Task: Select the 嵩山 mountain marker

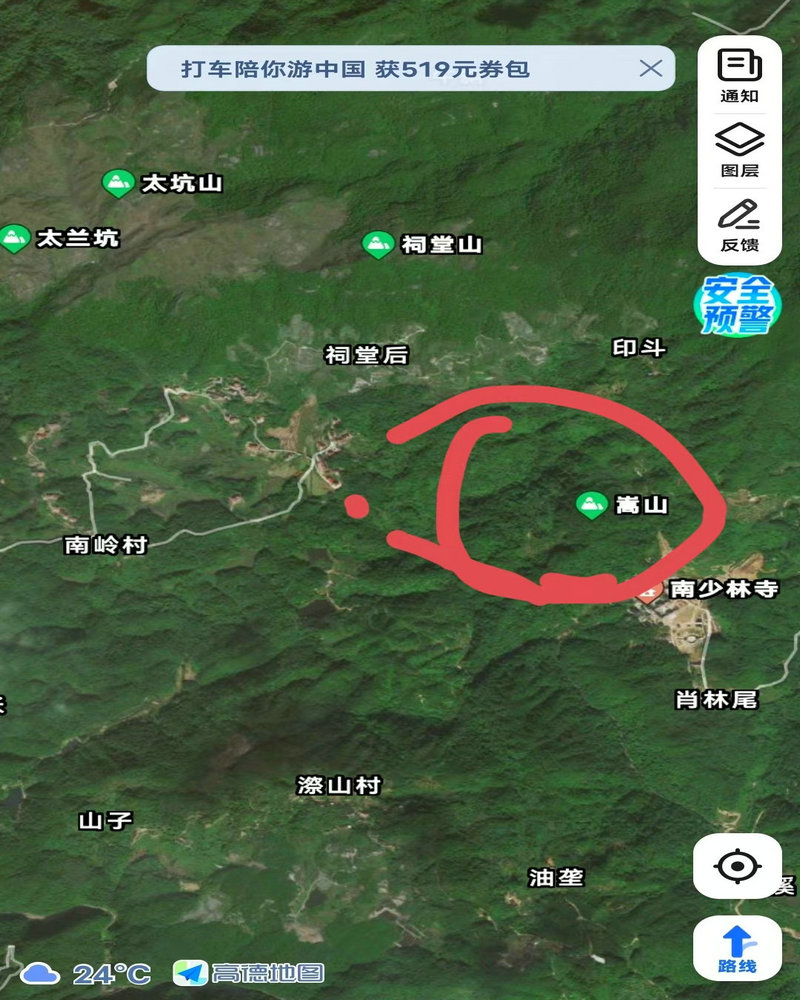Action: pos(592,505)
